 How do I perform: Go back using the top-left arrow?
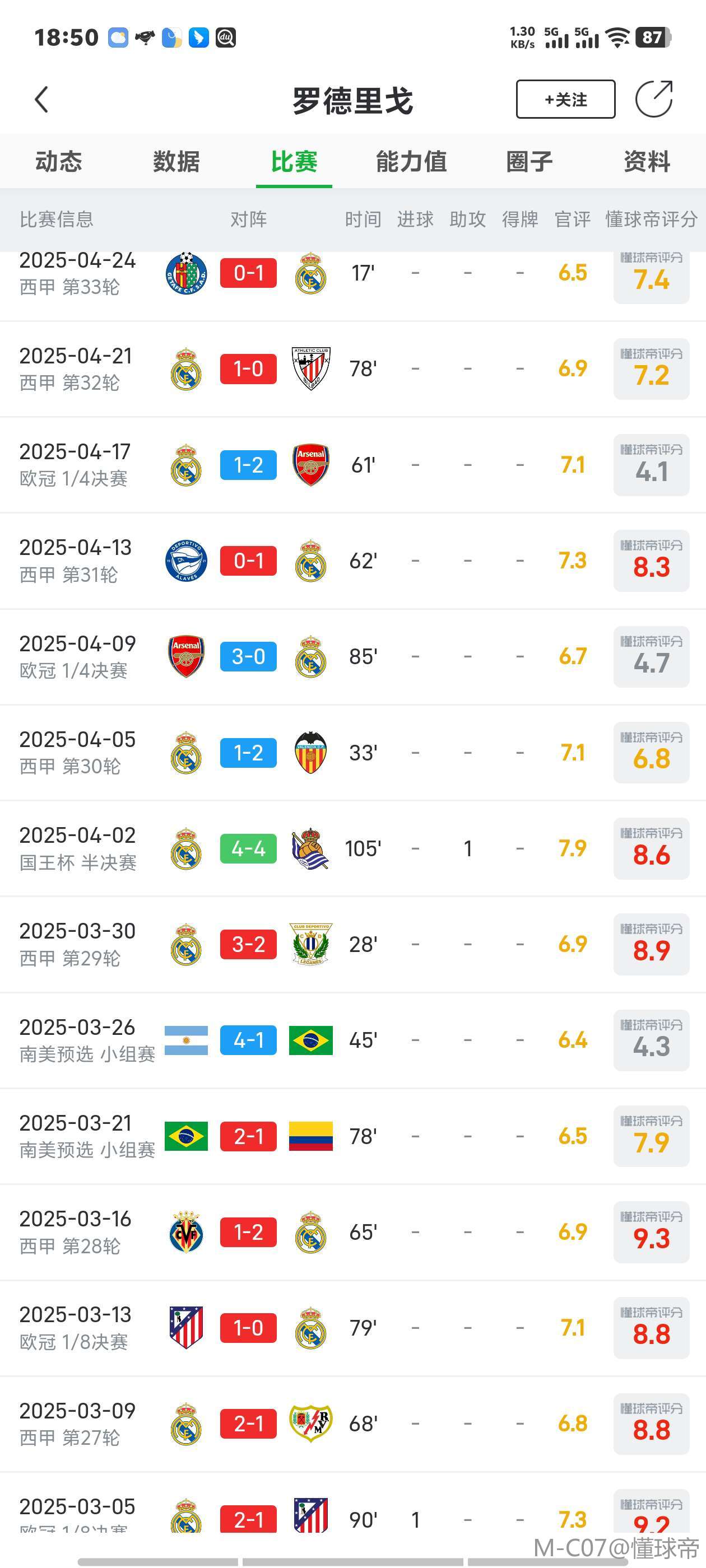41,100
